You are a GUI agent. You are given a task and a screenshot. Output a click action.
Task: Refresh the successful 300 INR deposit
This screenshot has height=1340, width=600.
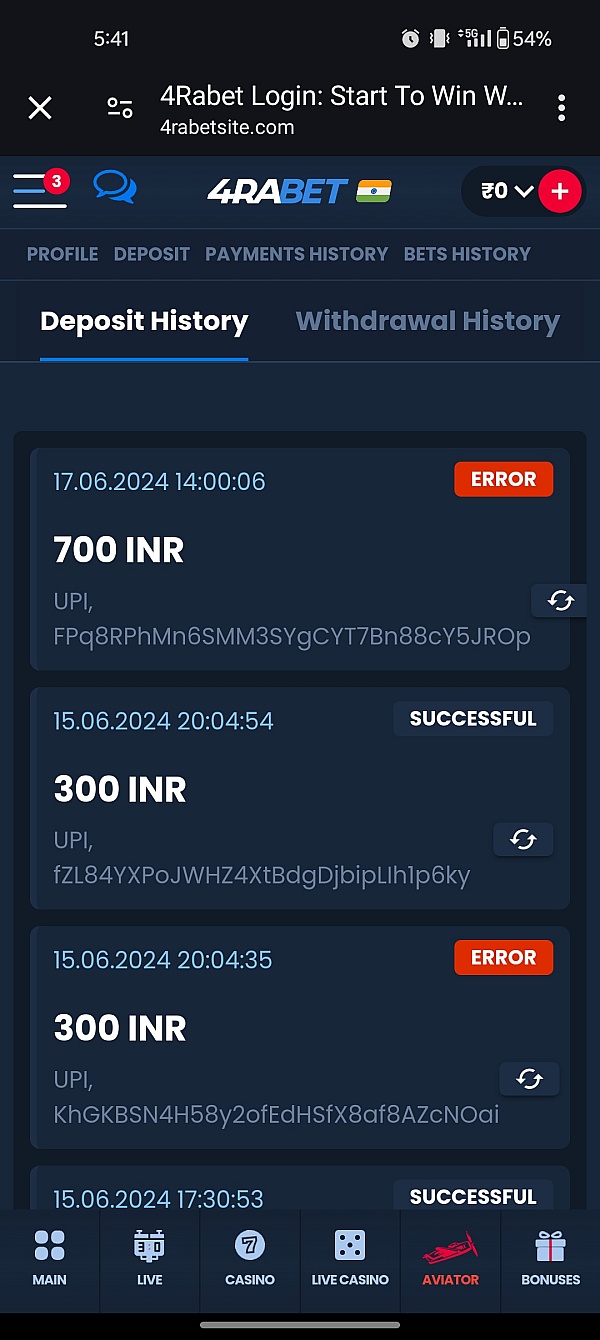(x=523, y=840)
